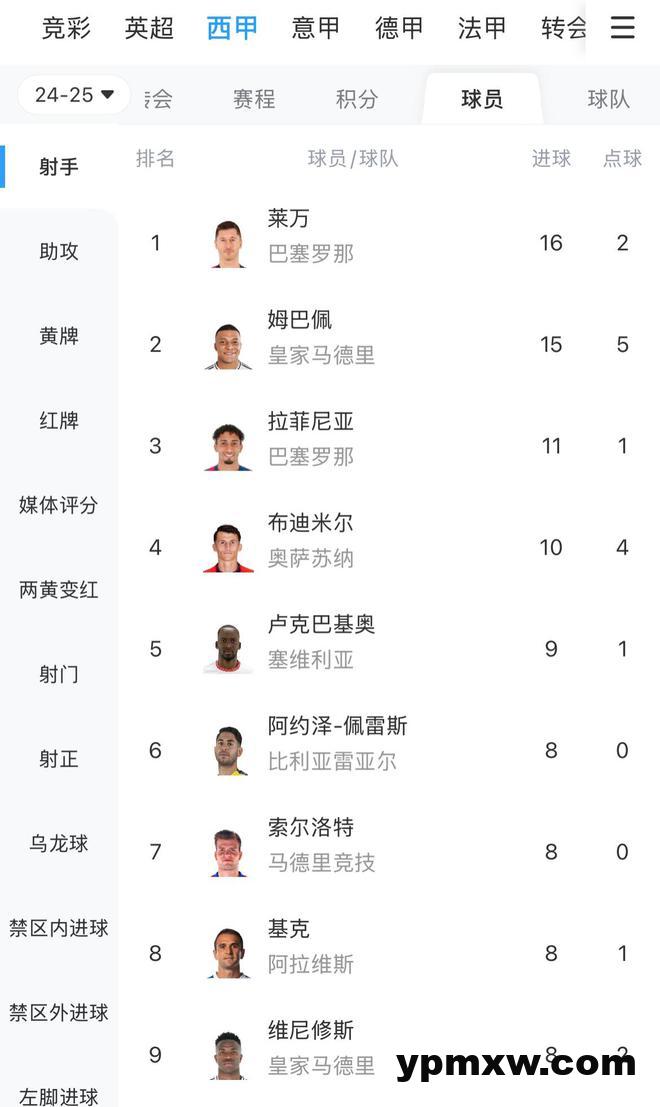Switch to the 球队 teams tab
The image size is (660, 1107).
pyautogui.click(x=608, y=99)
